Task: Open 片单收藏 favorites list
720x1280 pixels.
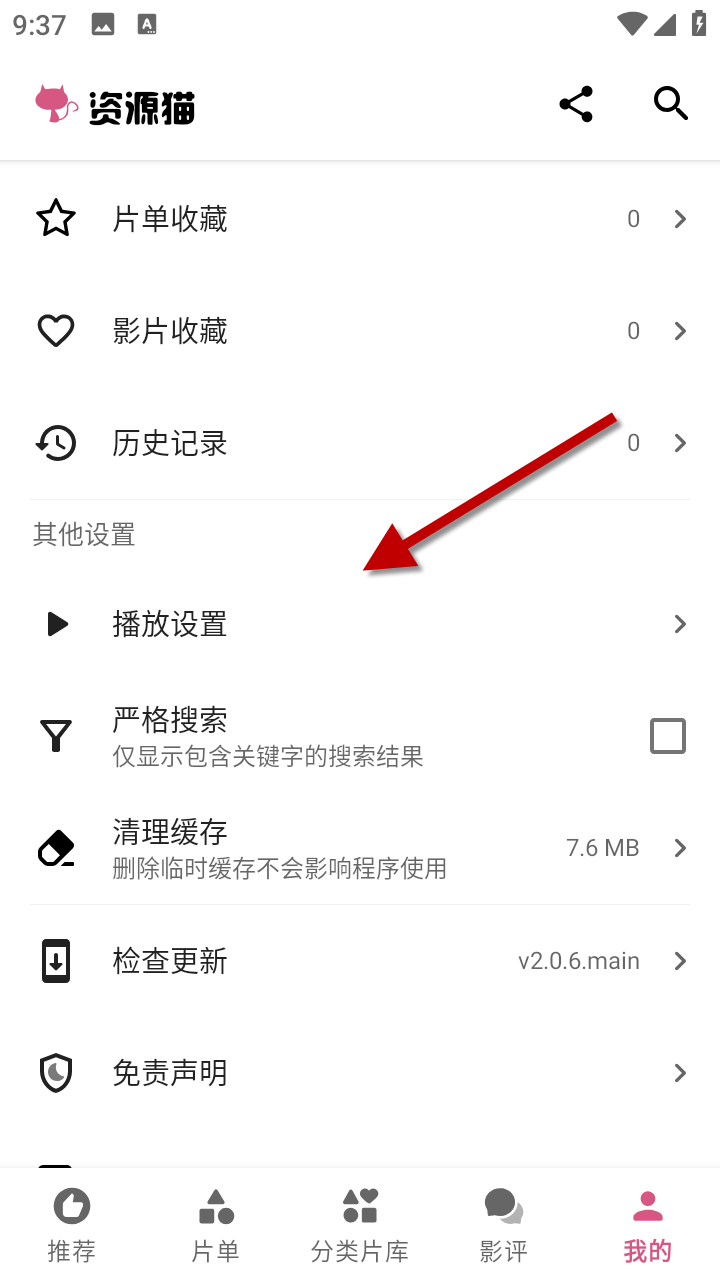Action: [360, 219]
